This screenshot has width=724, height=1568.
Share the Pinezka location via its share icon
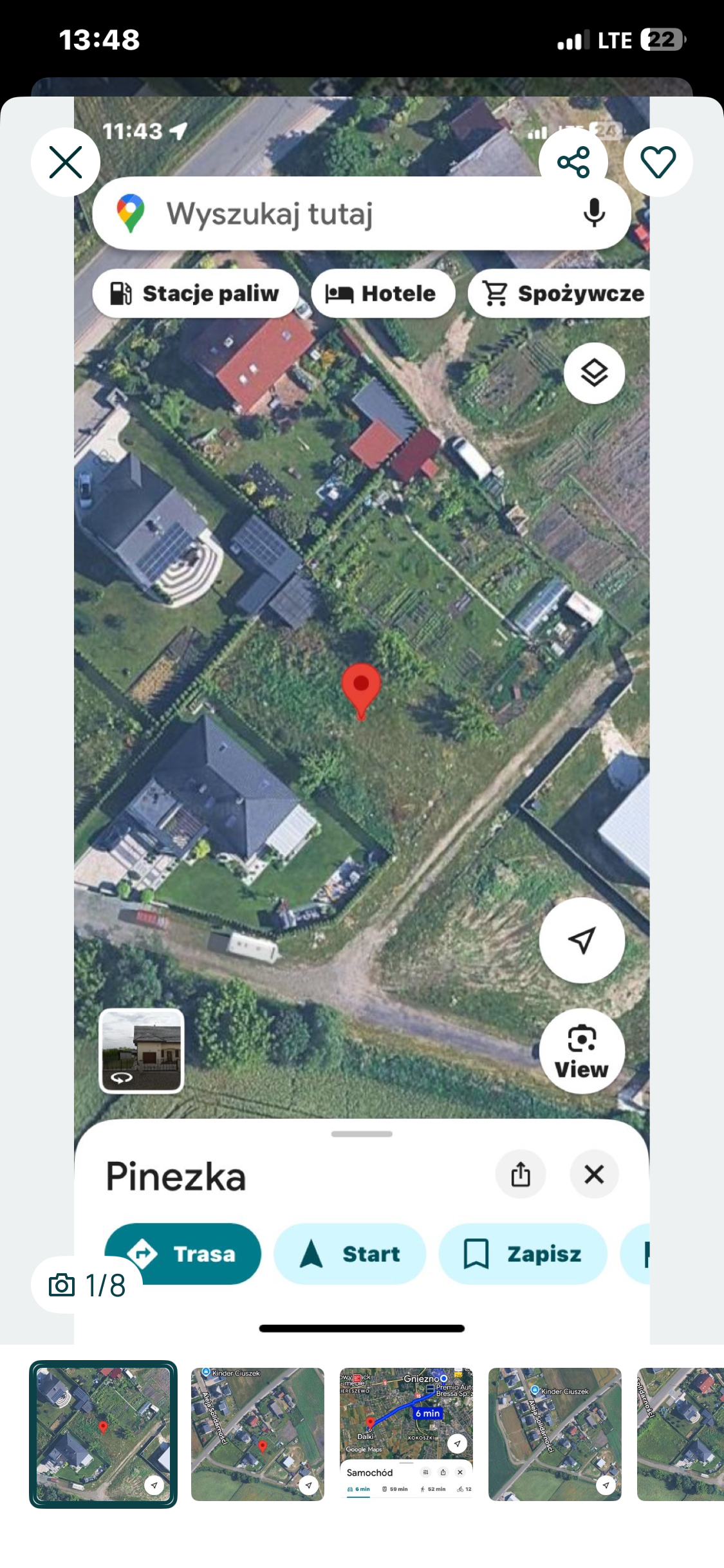(x=521, y=1173)
